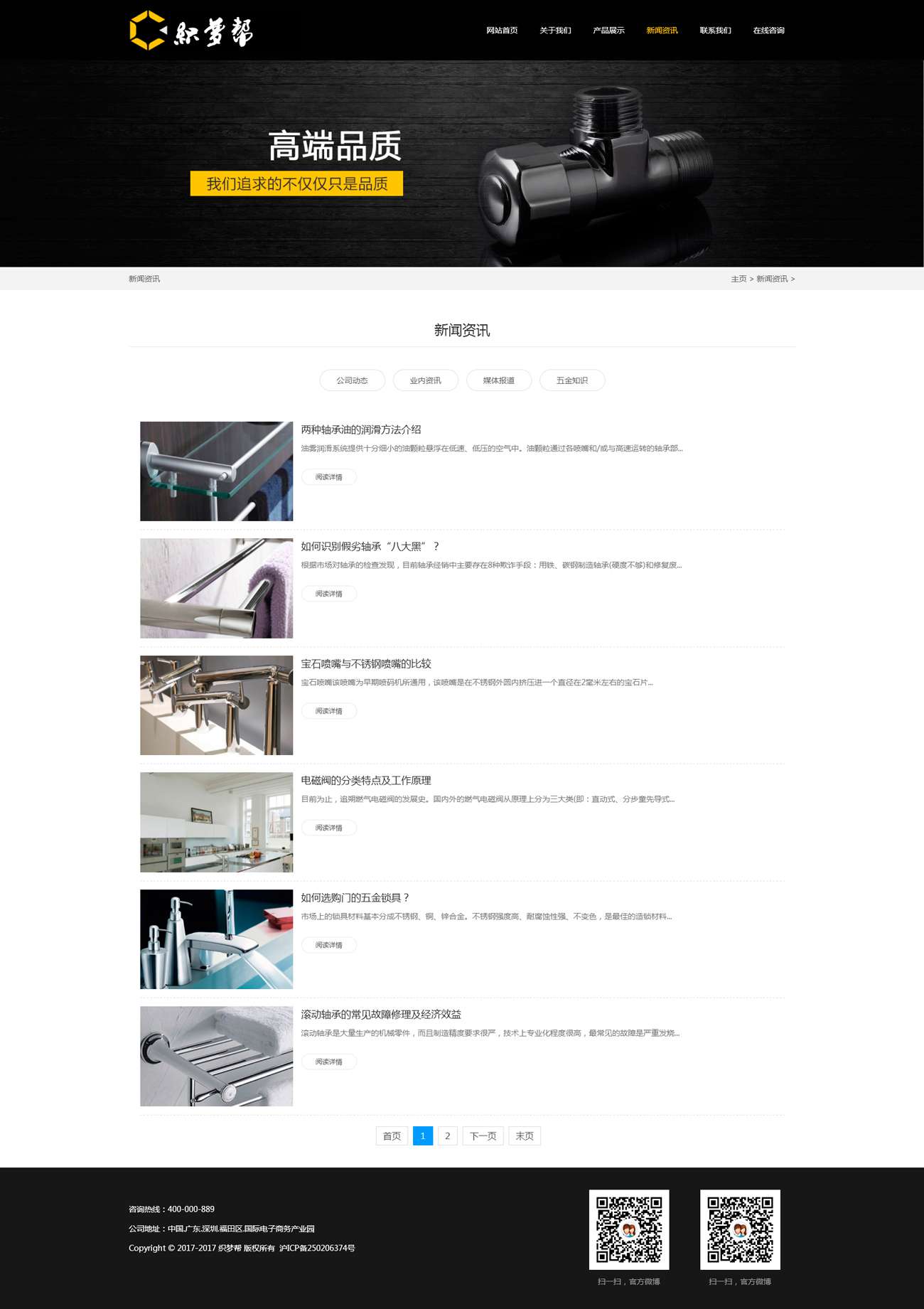Choose the 媒体报道 category
The height and width of the screenshot is (1309, 924).
pyautogui.click(x=498, y=380)
